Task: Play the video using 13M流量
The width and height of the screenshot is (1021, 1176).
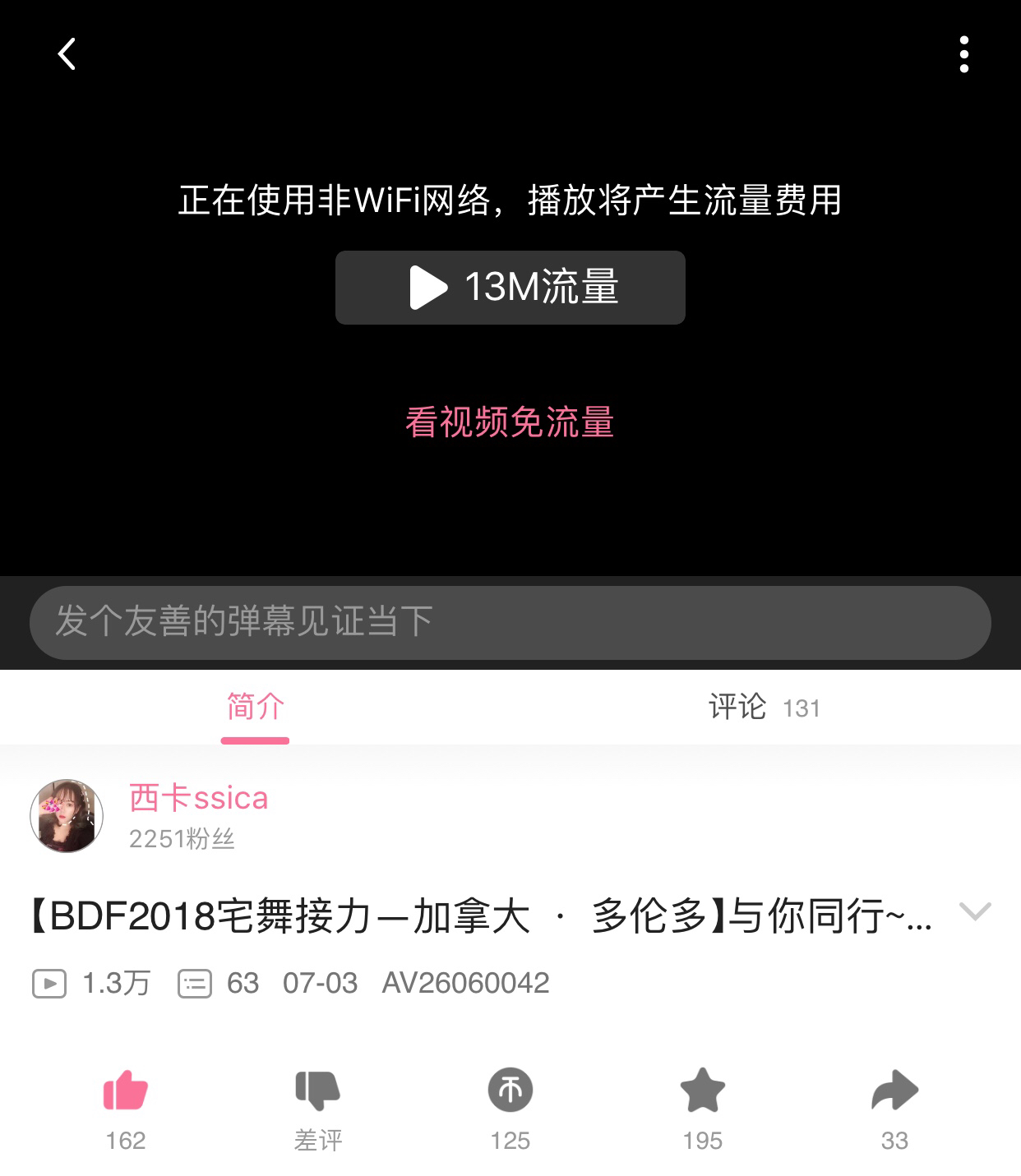Action: 510,288
